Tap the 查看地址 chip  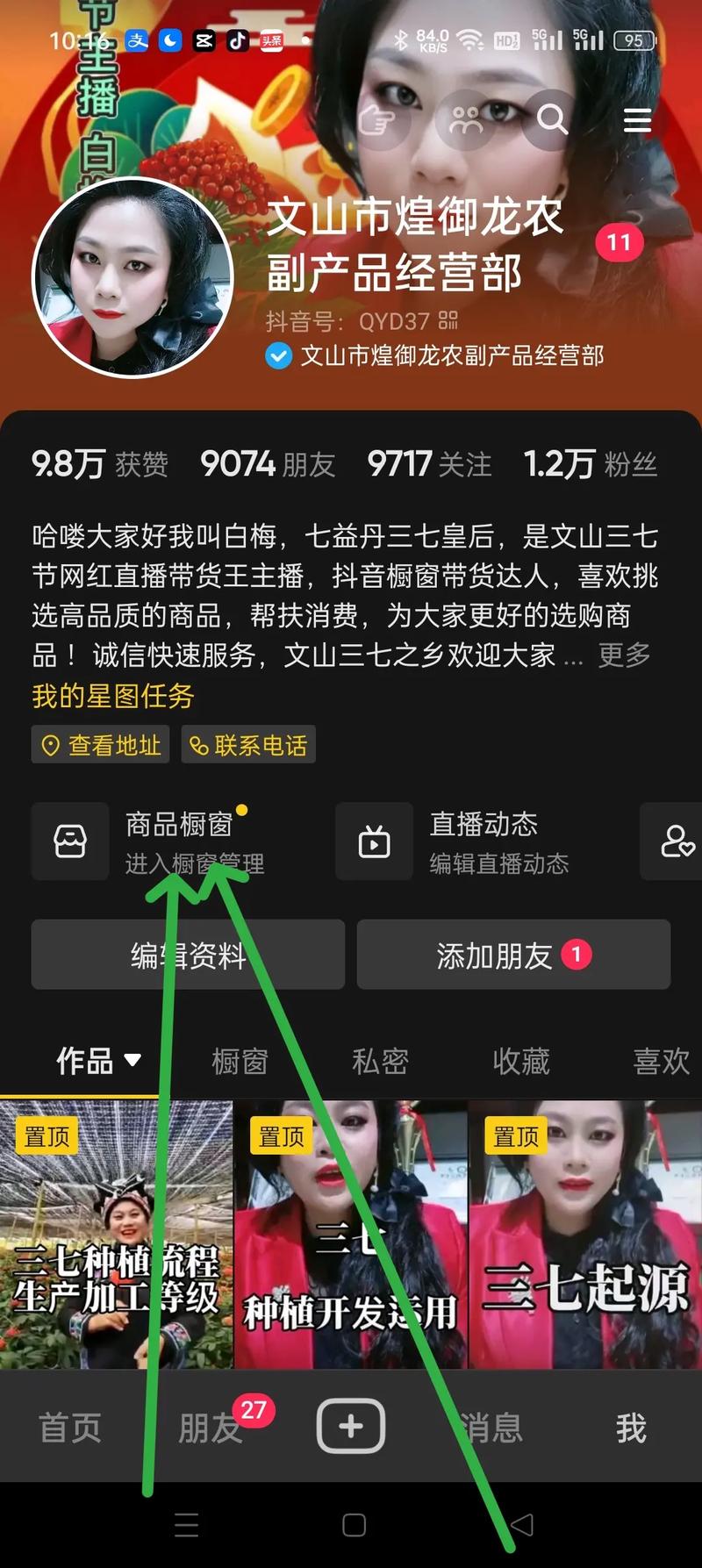[101, 745]
